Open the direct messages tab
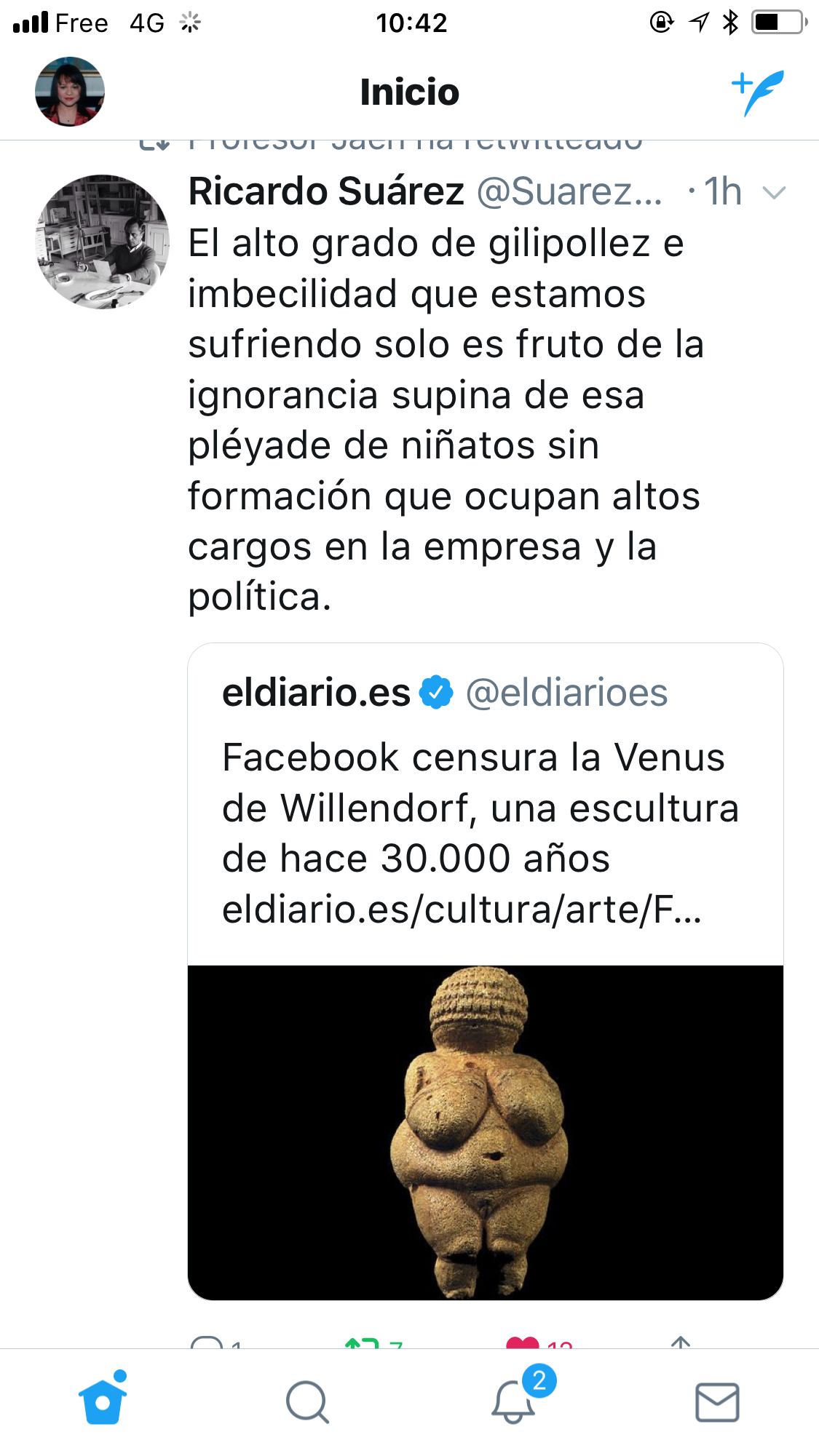 coord(717,1401)
